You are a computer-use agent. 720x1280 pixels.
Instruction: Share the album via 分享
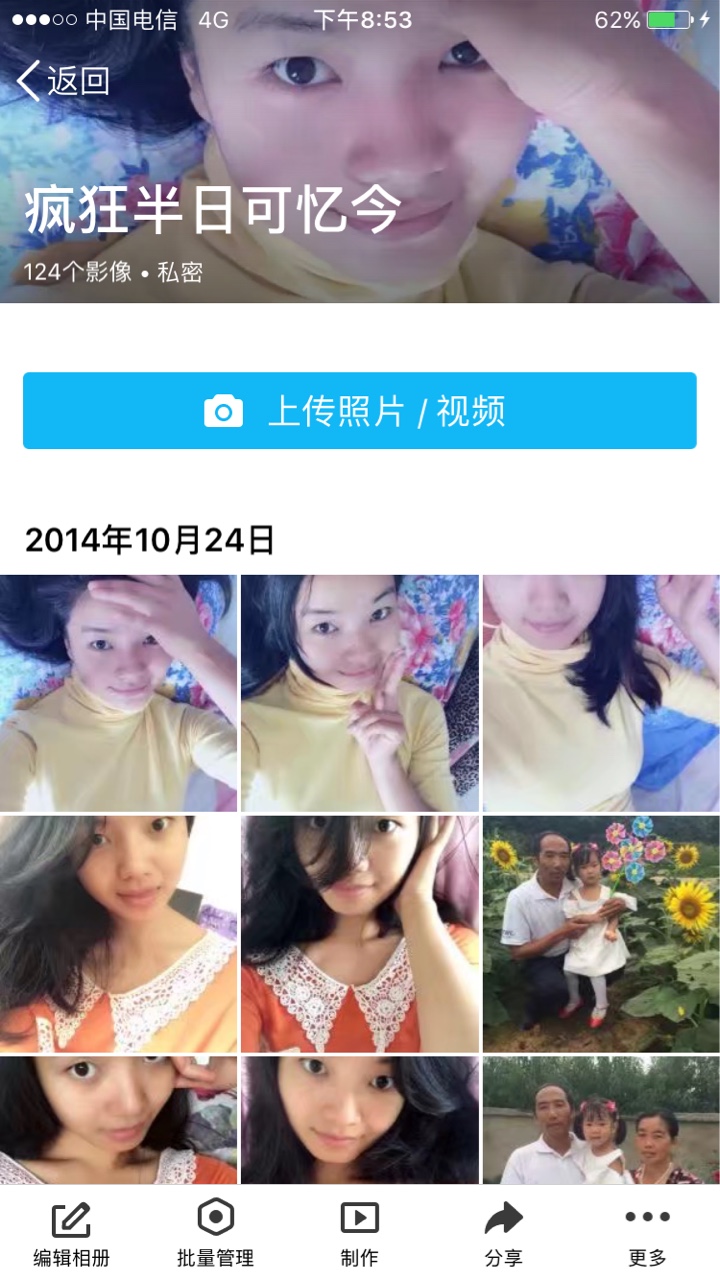pyautogui.click(x=504, y=1234)
